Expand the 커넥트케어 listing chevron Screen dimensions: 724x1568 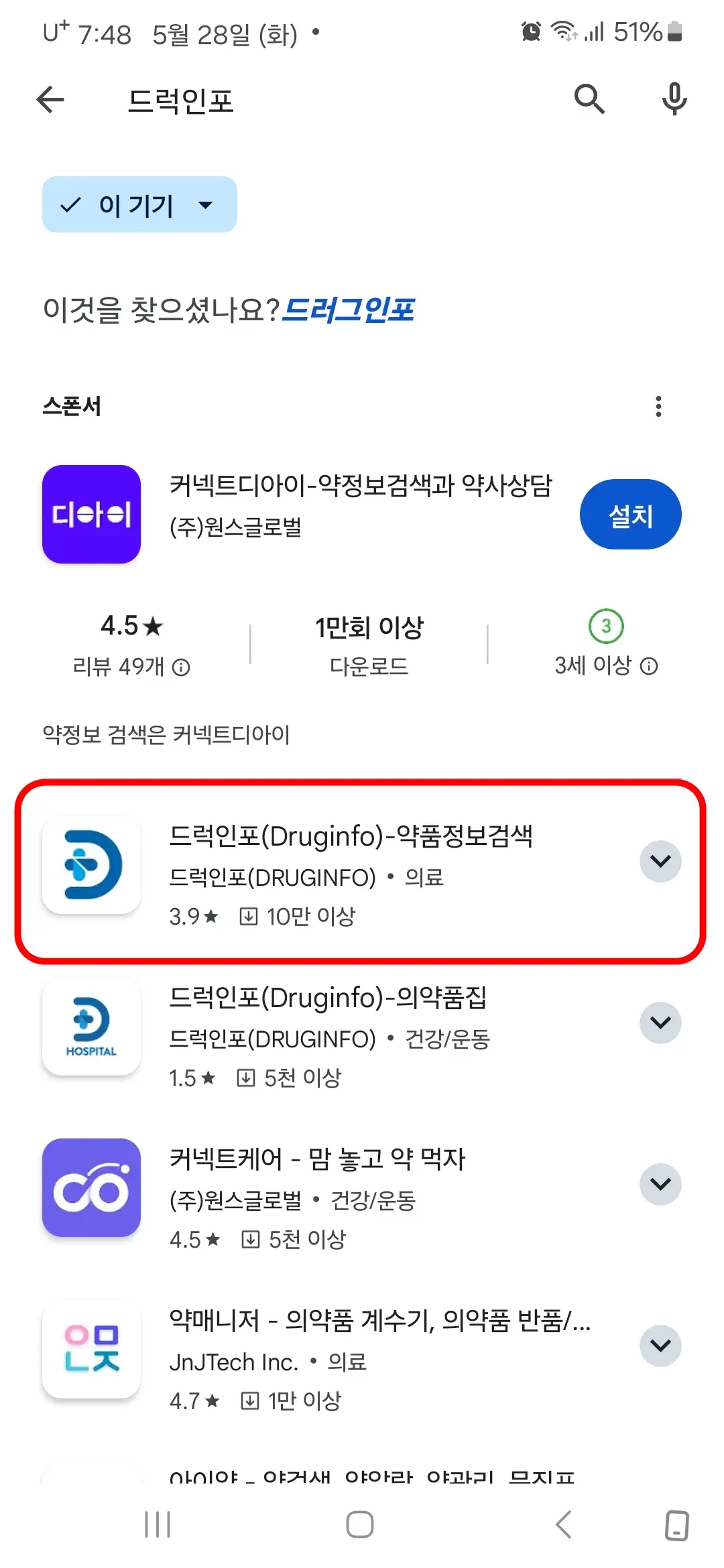tap(660, 1184)
